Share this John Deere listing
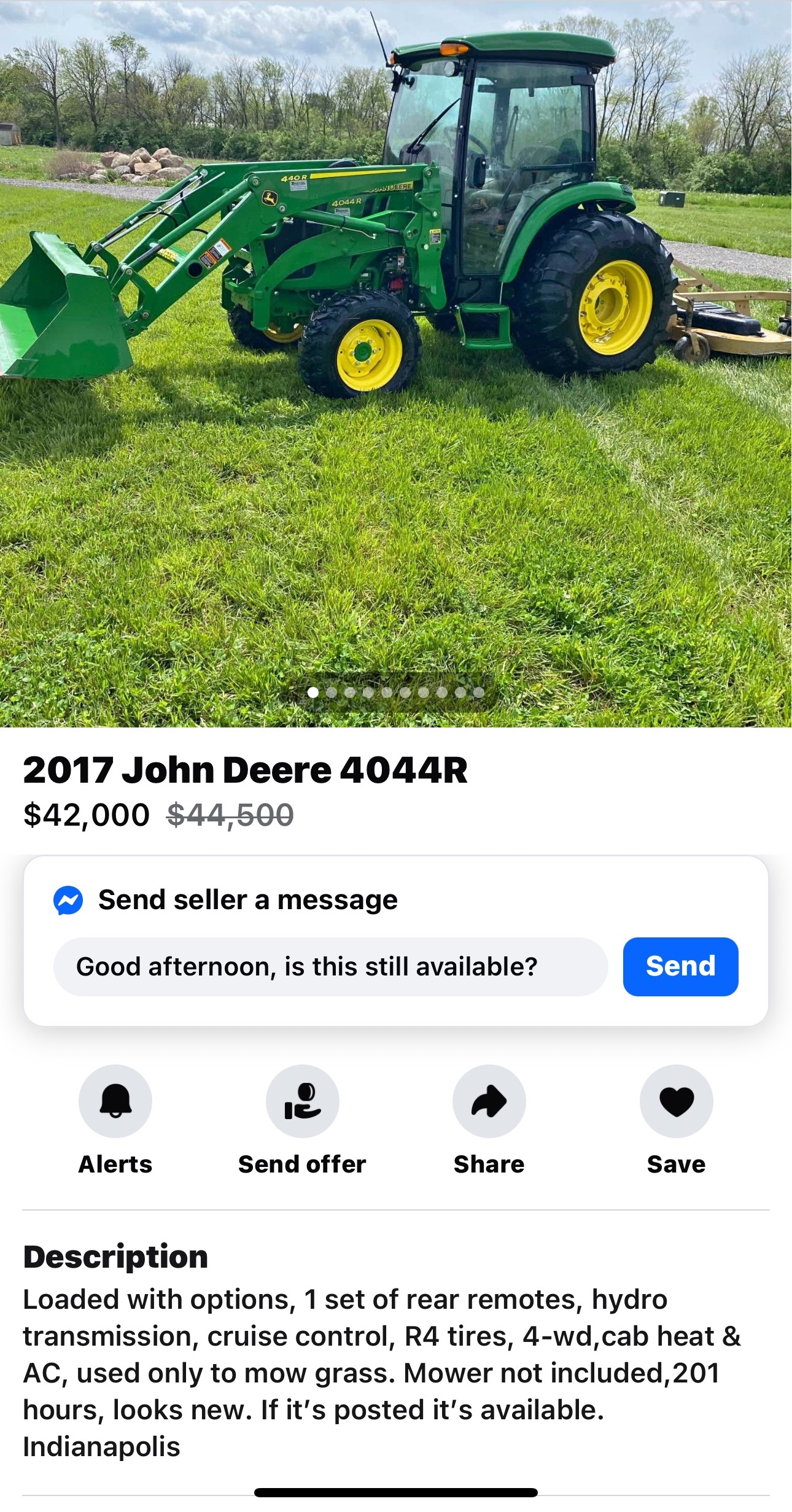792x1512 pixels. coord(489,1101)
